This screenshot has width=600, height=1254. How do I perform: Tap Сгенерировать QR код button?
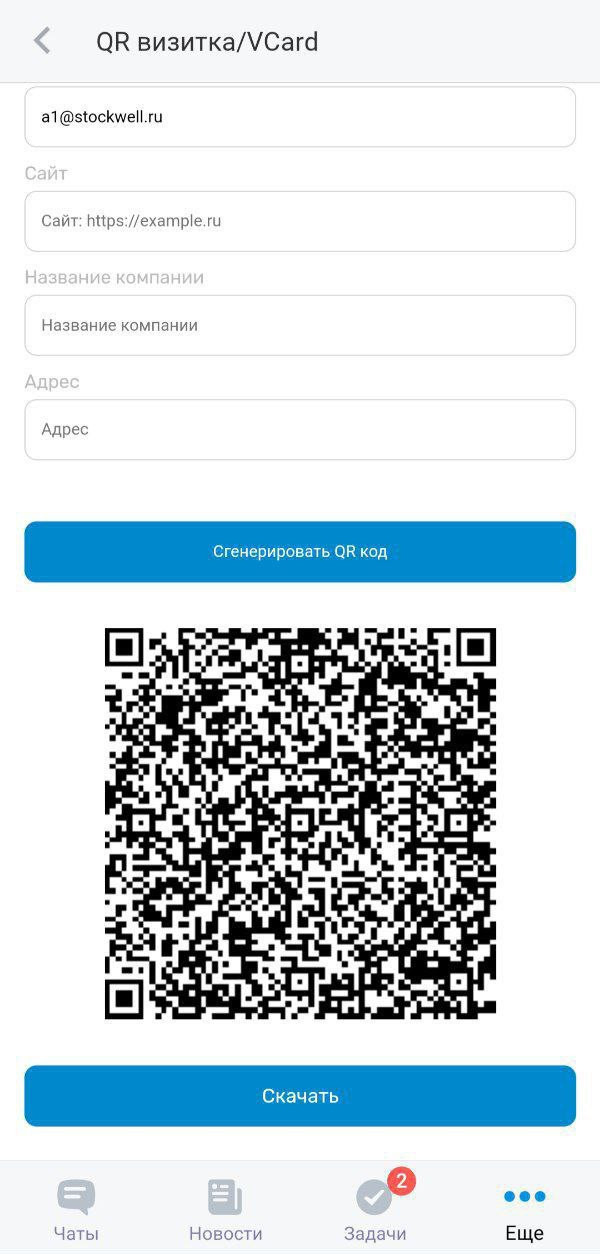(300, 551)
